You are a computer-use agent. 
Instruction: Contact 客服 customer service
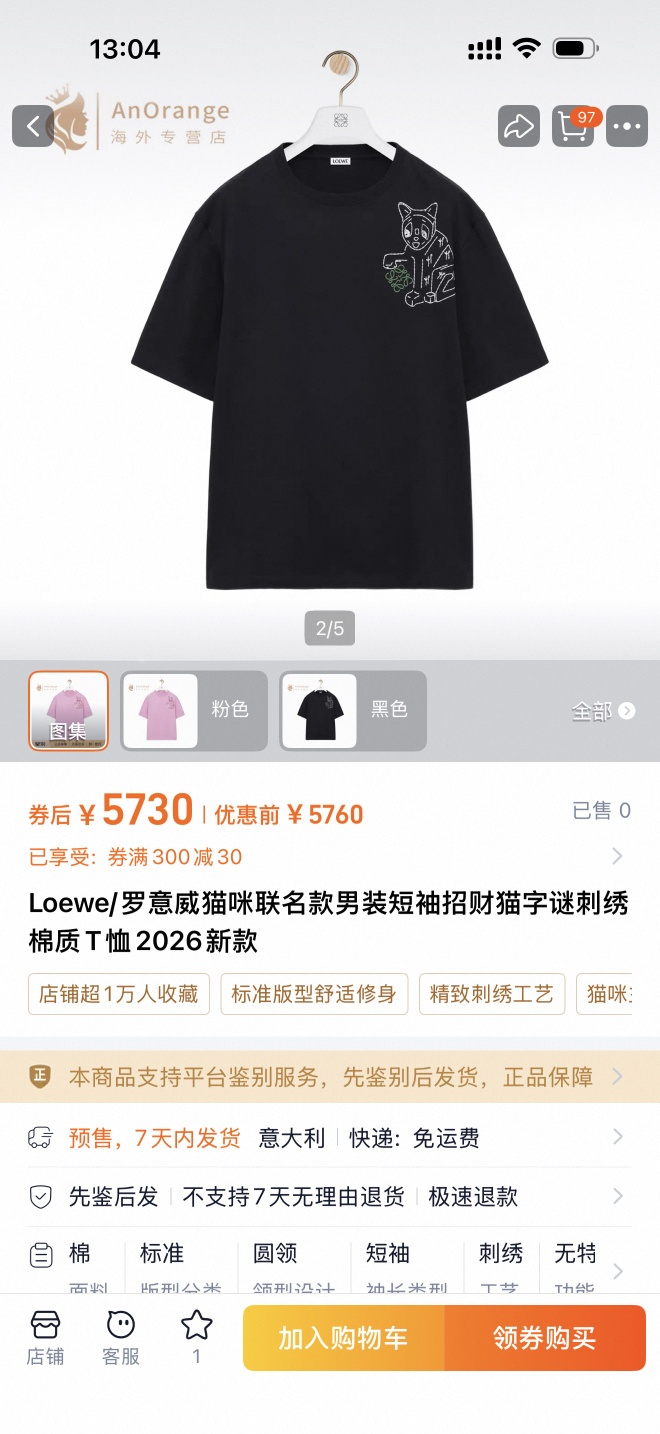[x=121, y=1338]
